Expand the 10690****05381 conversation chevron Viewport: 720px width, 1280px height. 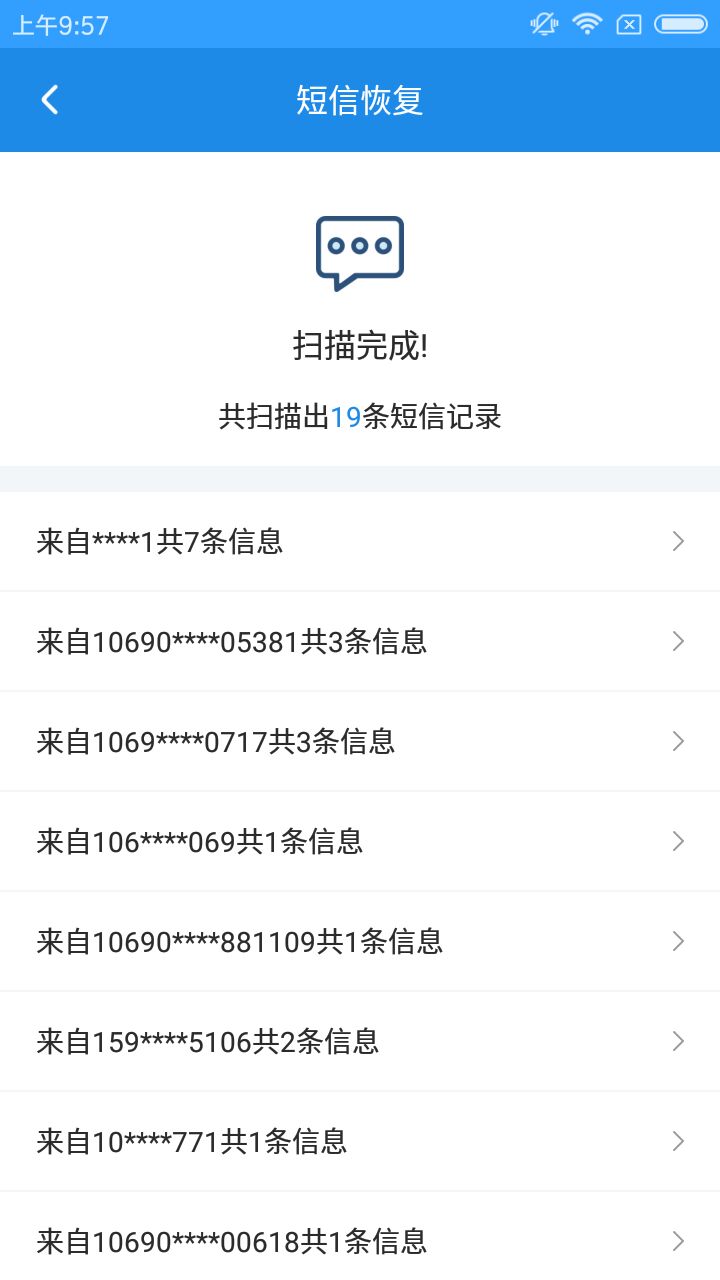click(677, 641)
